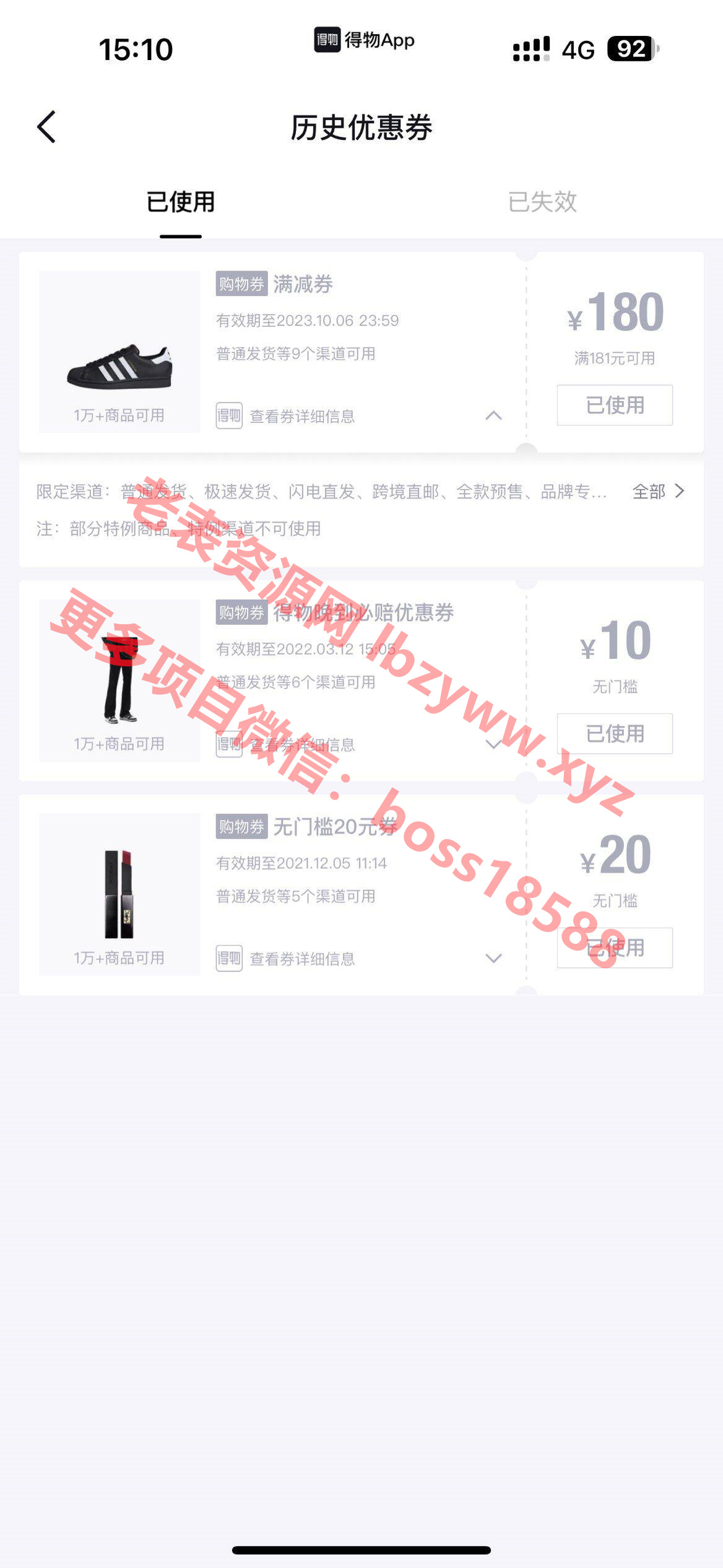Collapse details of the ¥180 满减券
The image size is (723, 1568).
(493, 416)
